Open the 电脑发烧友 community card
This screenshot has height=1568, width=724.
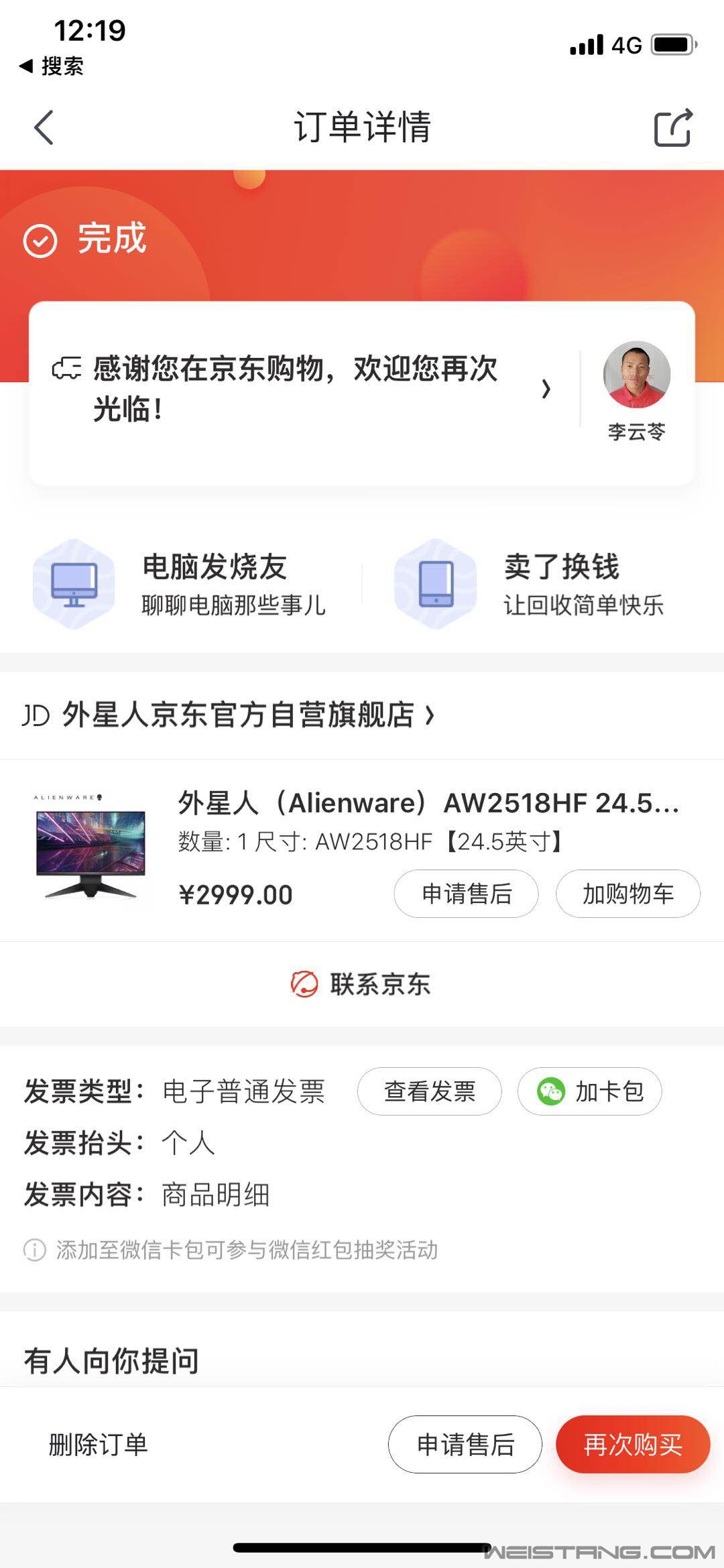point(181,584)
